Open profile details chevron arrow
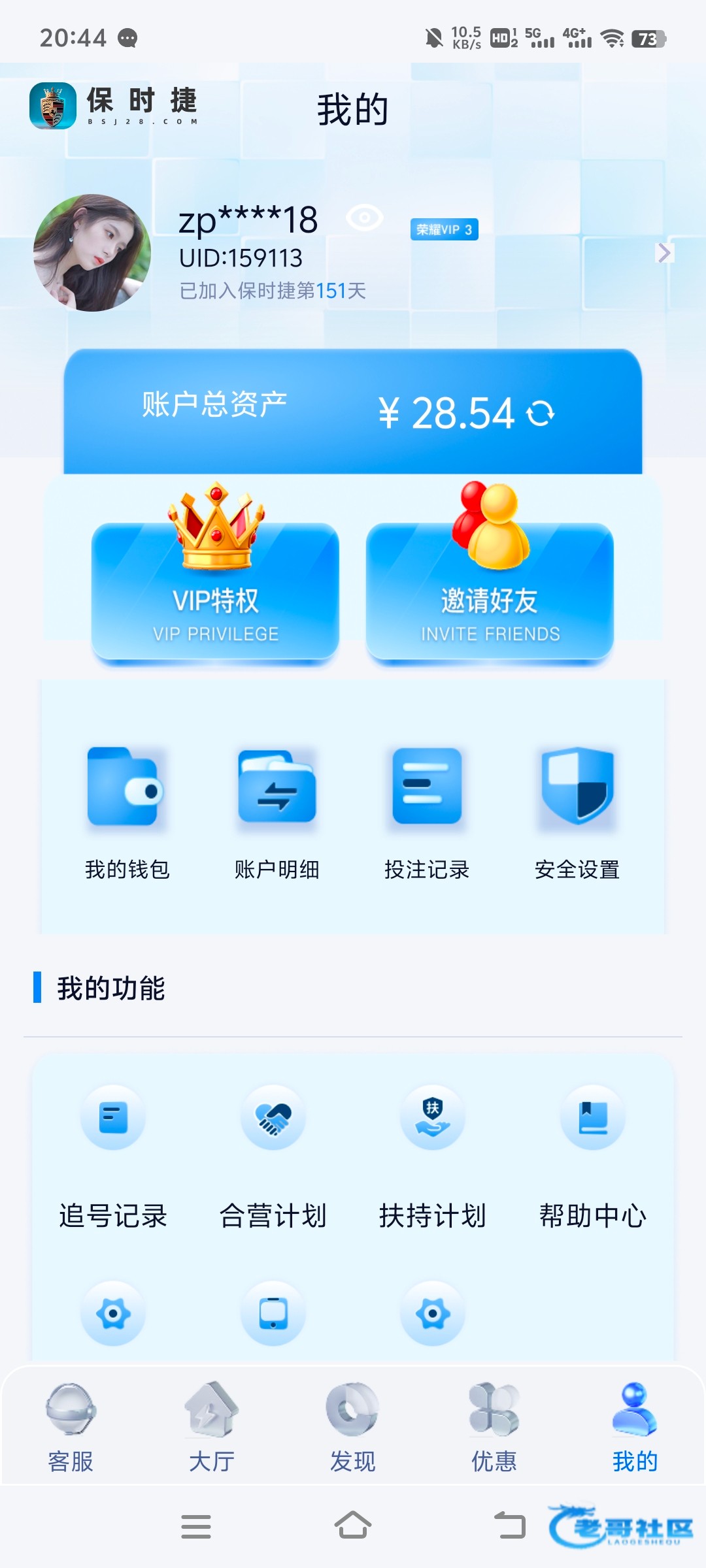706x1568 pixels. [x=664, y=253]
